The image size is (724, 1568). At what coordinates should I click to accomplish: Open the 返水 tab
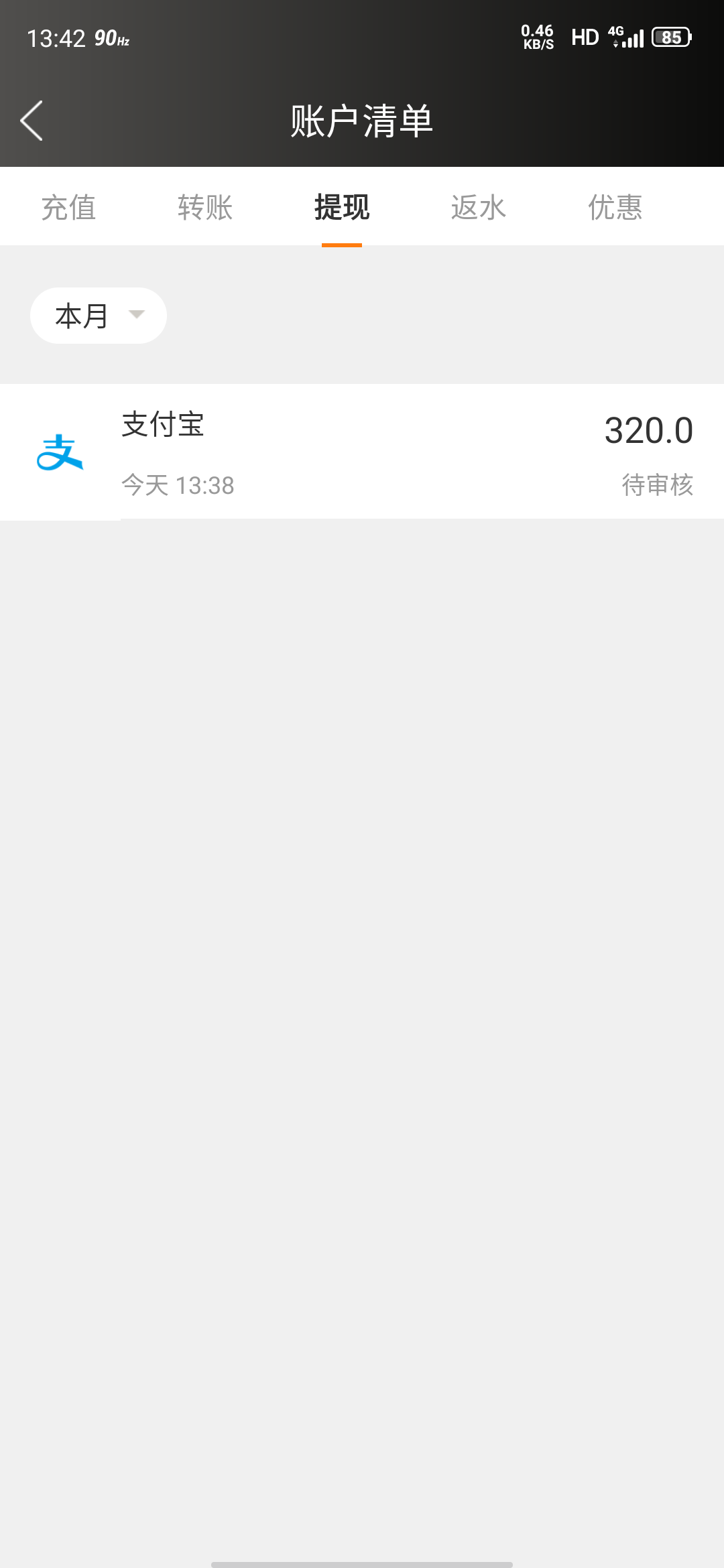(x=479, y=207)
